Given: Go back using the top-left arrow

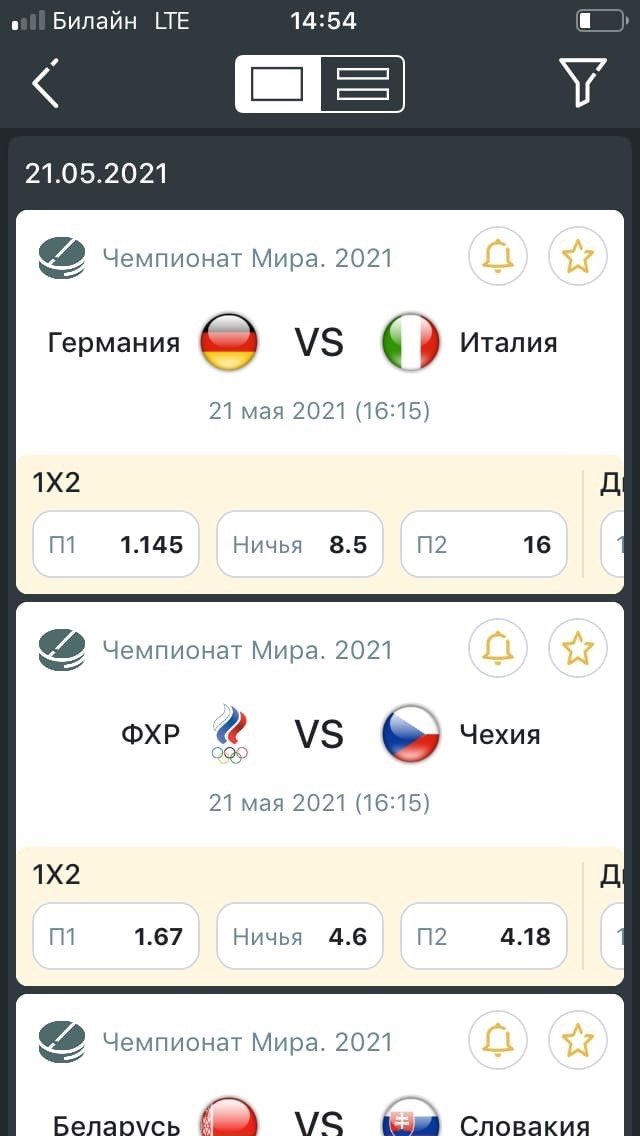Looking at the screenshot, I should [x=45, y=83].
